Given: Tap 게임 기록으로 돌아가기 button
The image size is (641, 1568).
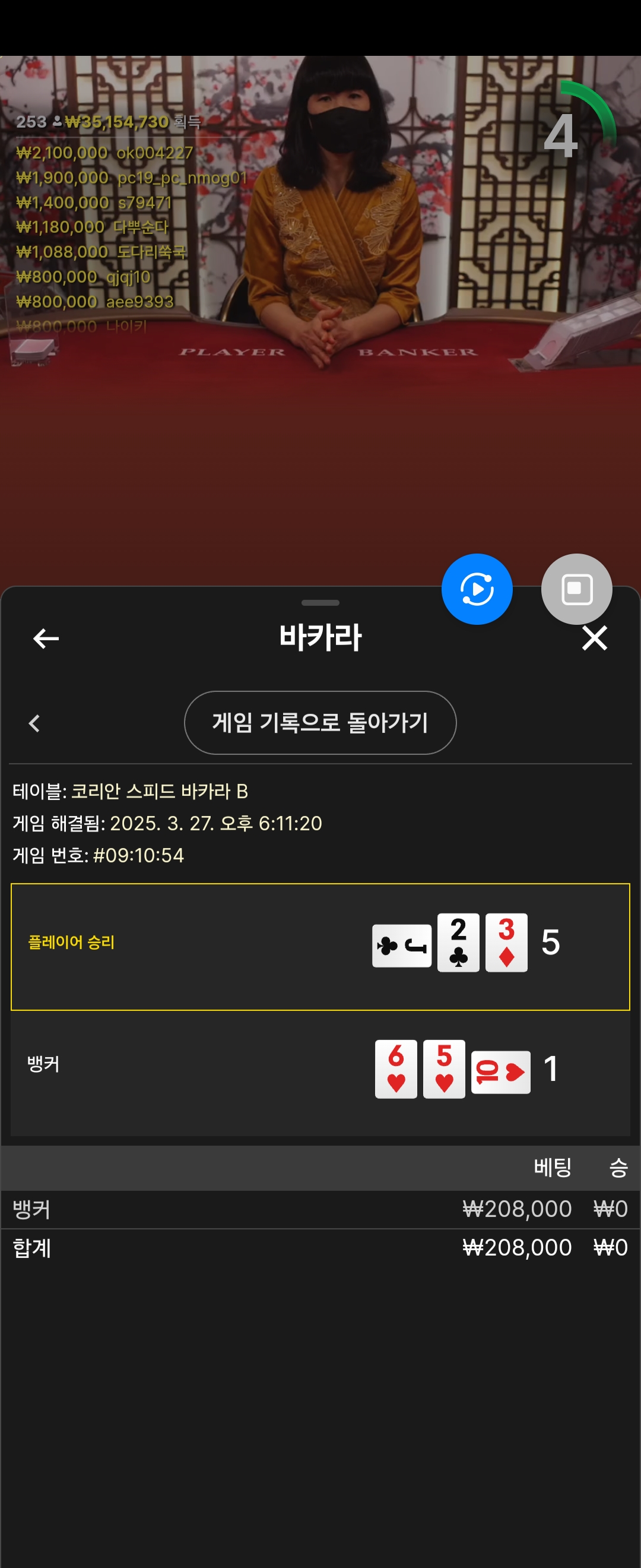Looking at the screenshot, I should 320,722.
